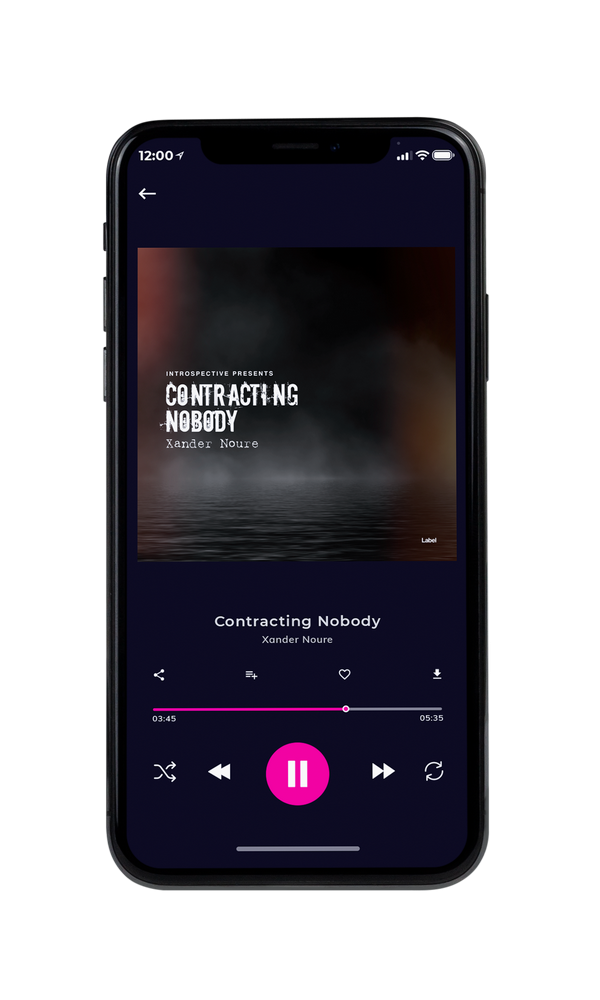Skip to the next track
The height and width of the screenshot is (1000, 600).
click(x=383, y=771)
